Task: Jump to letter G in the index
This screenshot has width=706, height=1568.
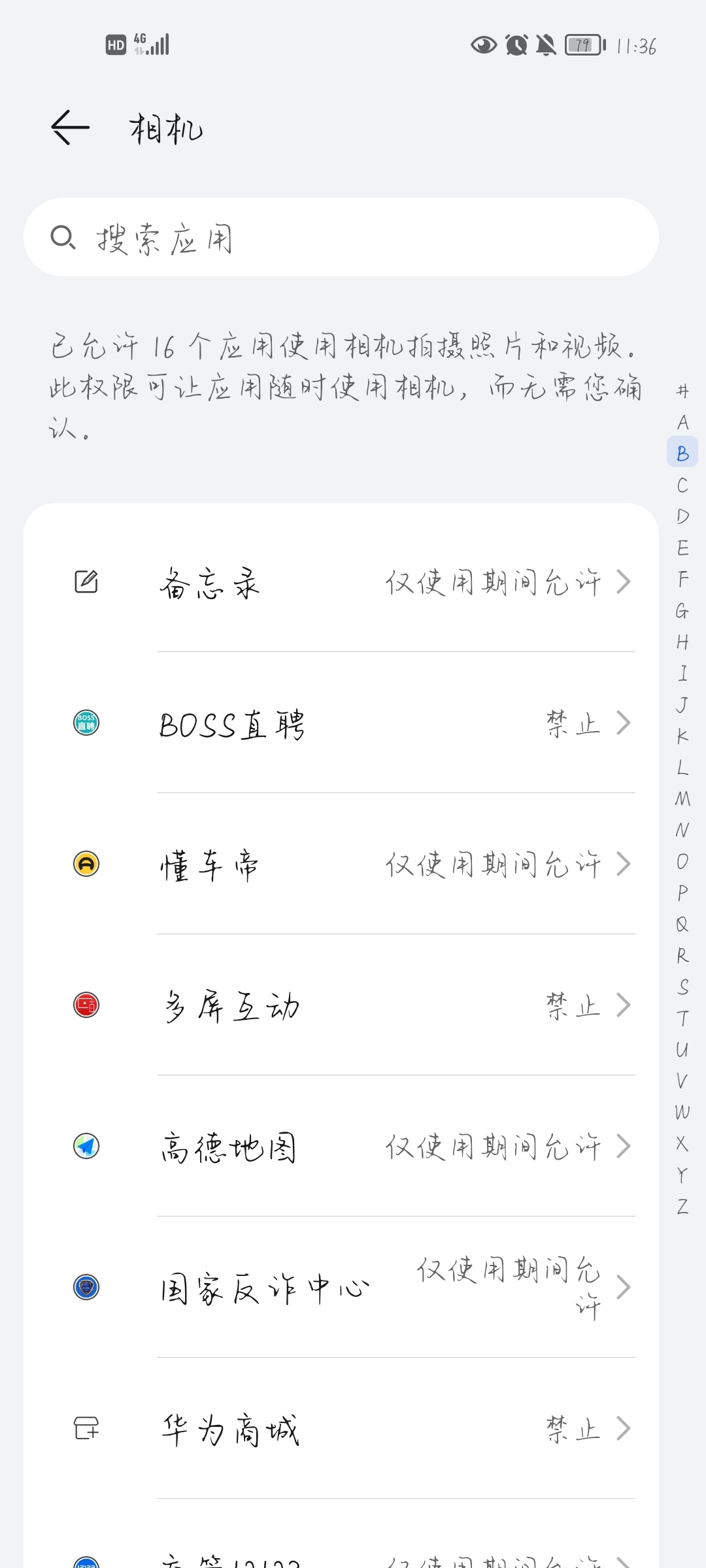Action: pos(682,610)
